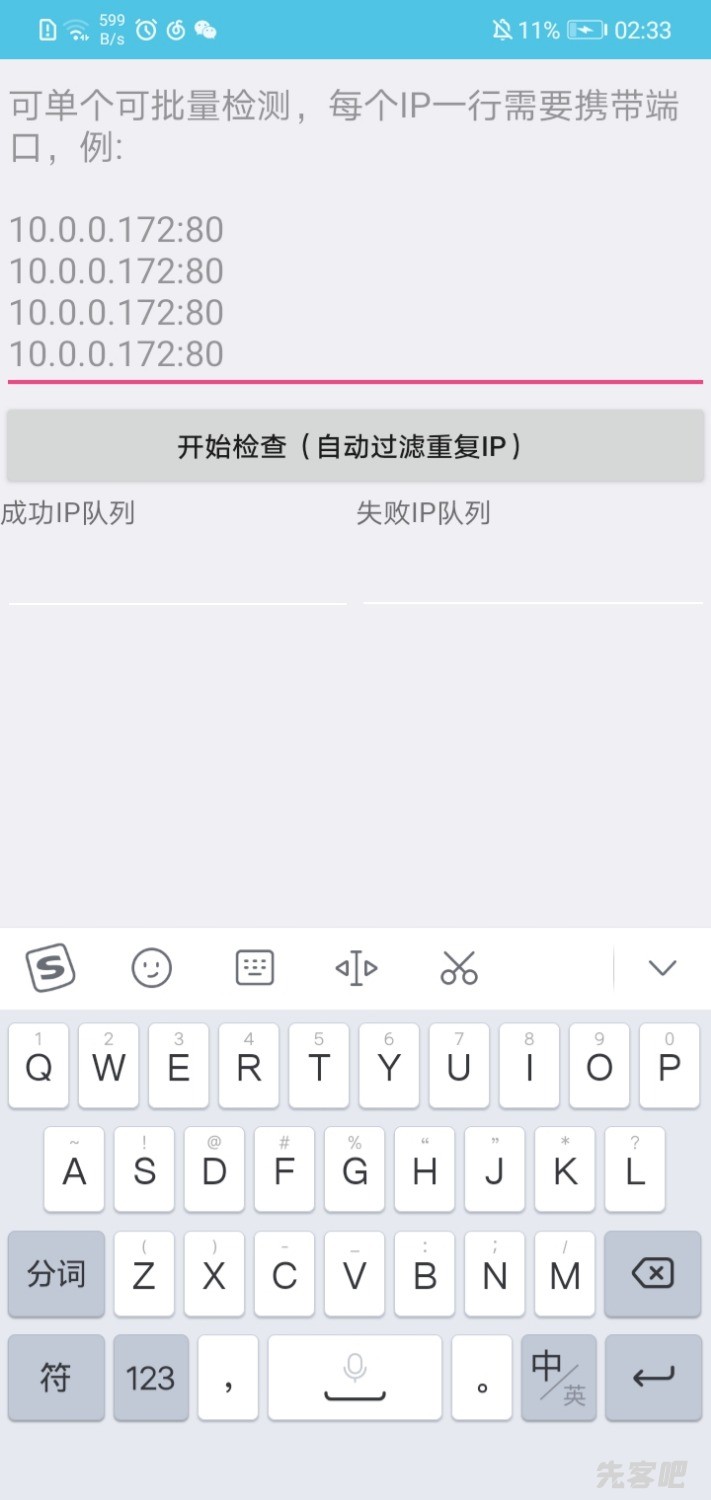The image size is (711, 1500).
Task: Open the emoji panel on keyboard
Action: click(152, 967)
